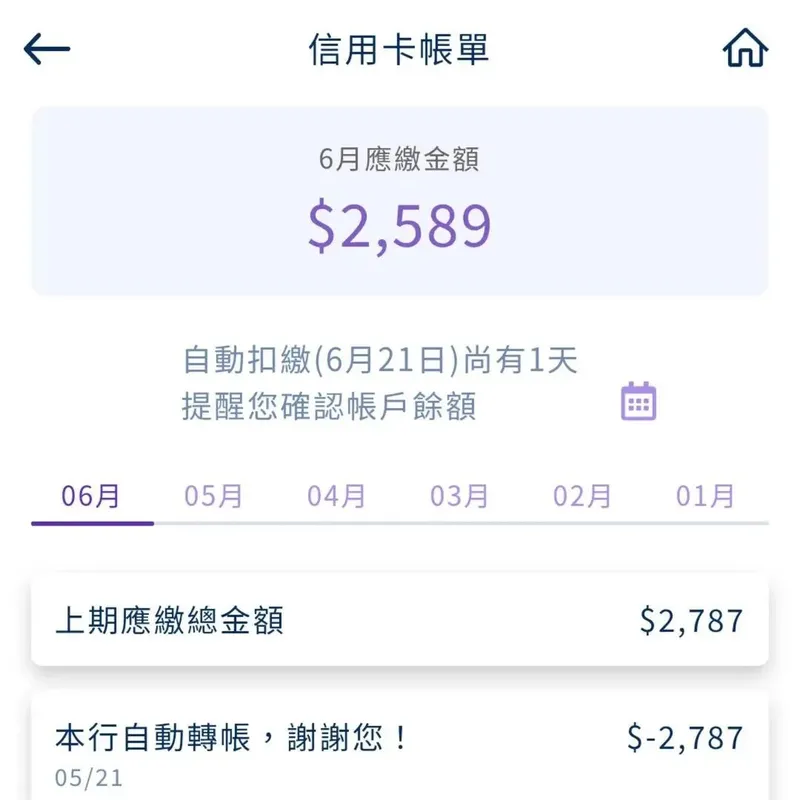Open the 02月 statement tab
This screenshot has width=800, height=800.
(x=583, y=496)
